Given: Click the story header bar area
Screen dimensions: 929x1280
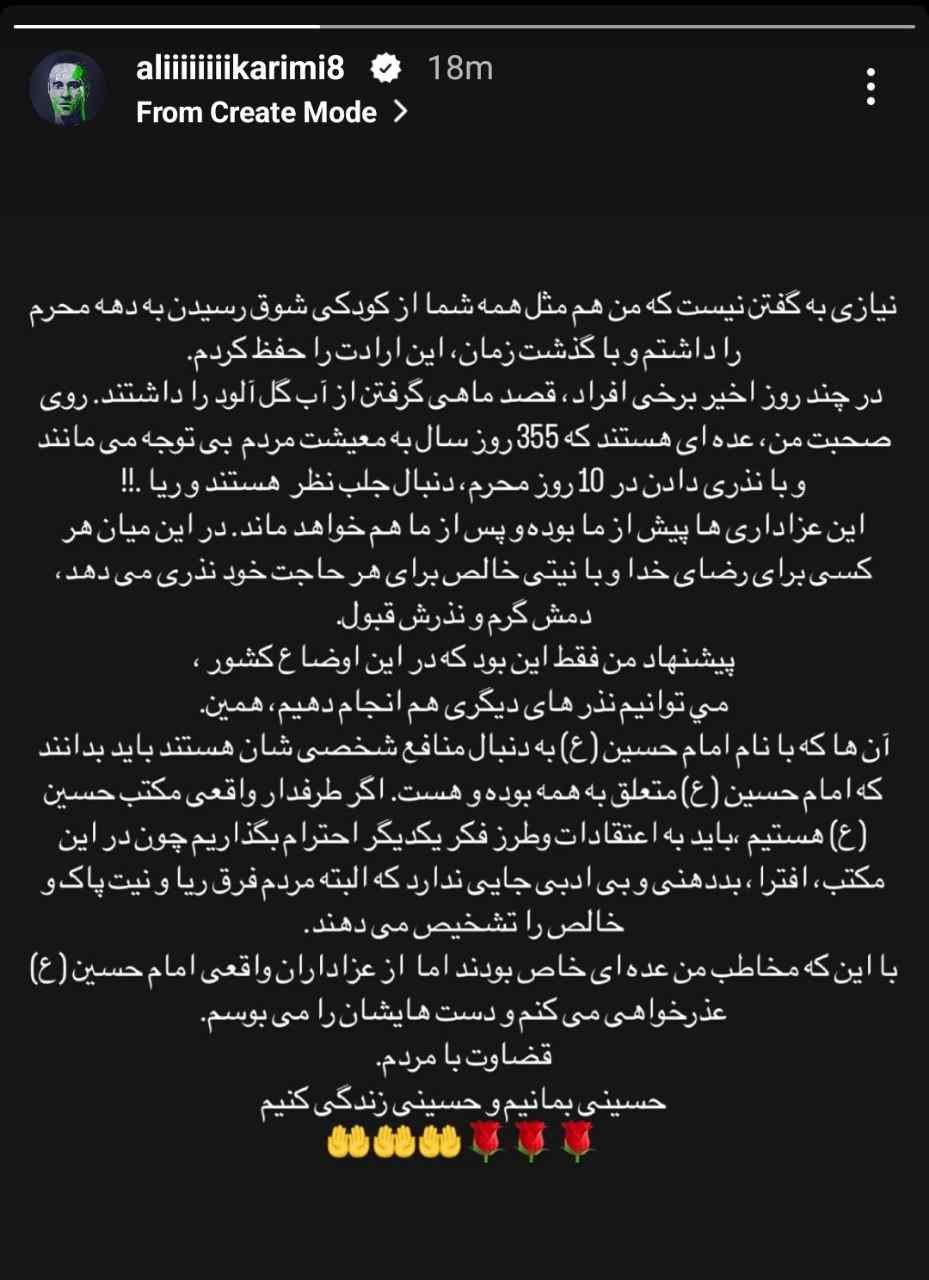Looking at the screenshot, I should coord(464,85).
